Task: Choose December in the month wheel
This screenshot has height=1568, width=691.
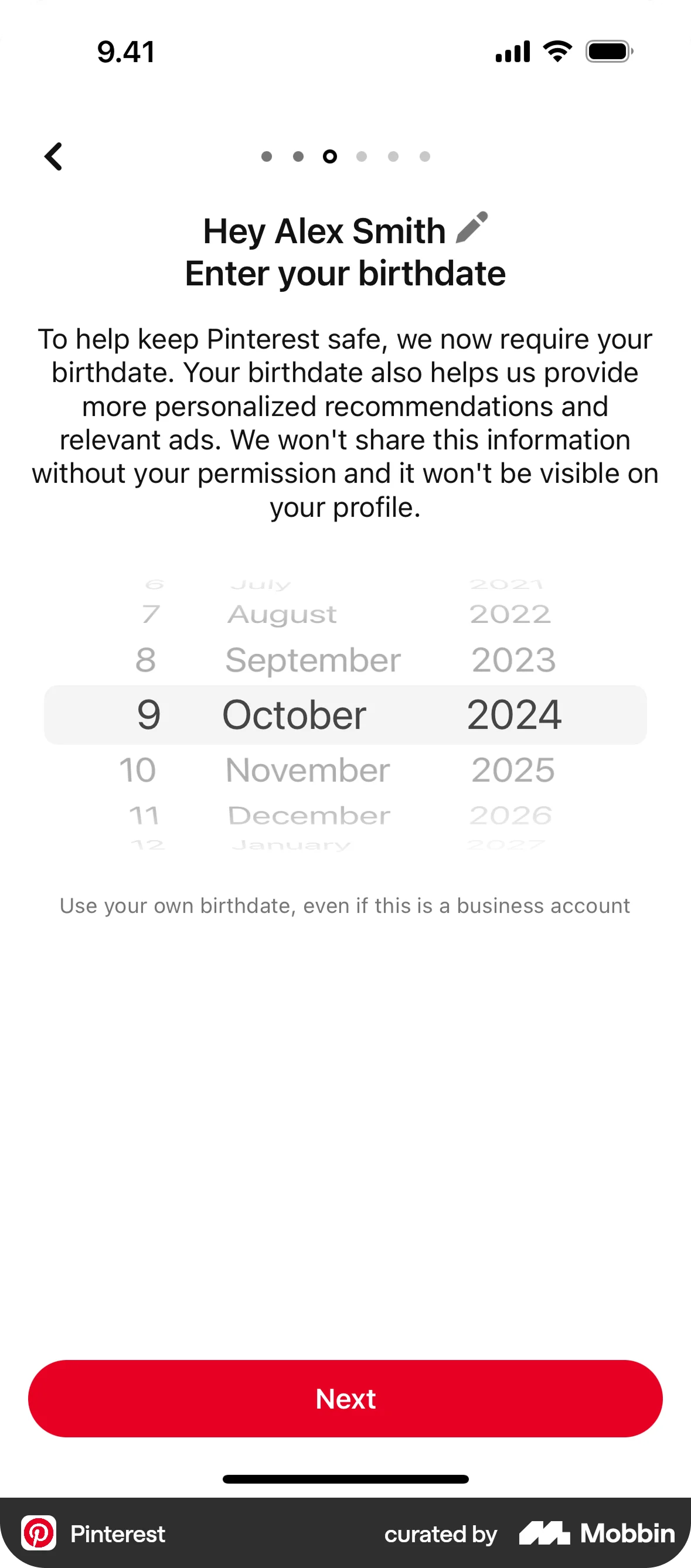Action: 309,816
